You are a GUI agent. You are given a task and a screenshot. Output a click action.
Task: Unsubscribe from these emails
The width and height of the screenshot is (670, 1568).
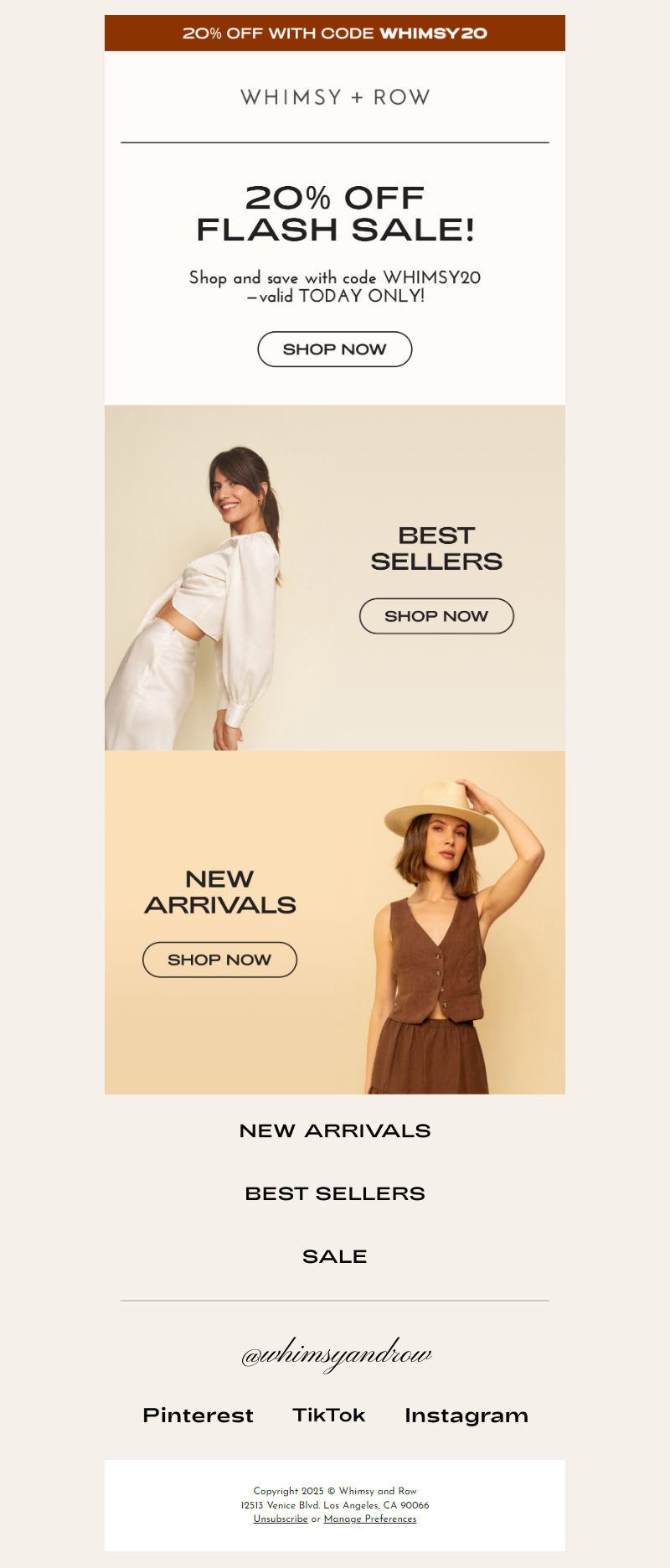[x=281, y=1519]
